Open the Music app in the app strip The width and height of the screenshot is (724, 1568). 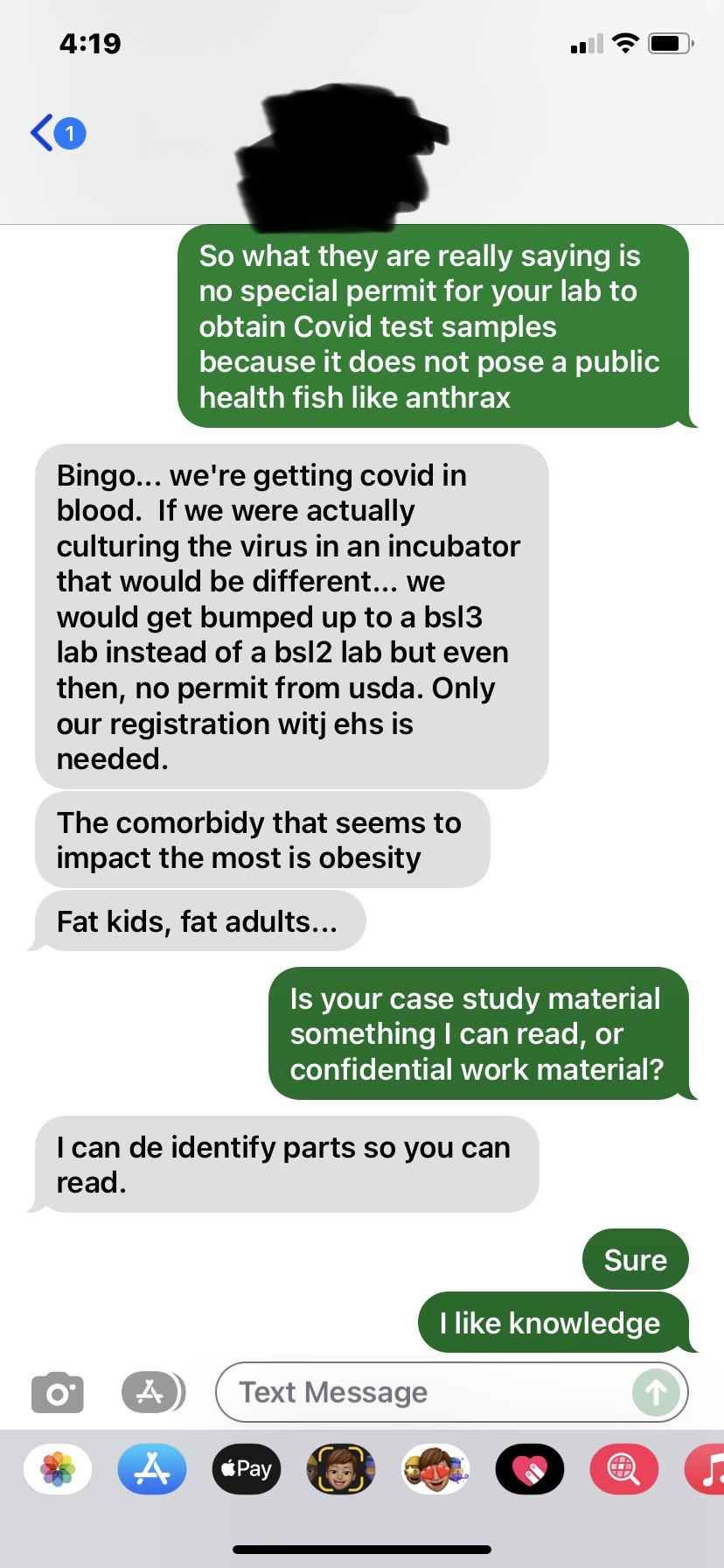point(707,1469)
